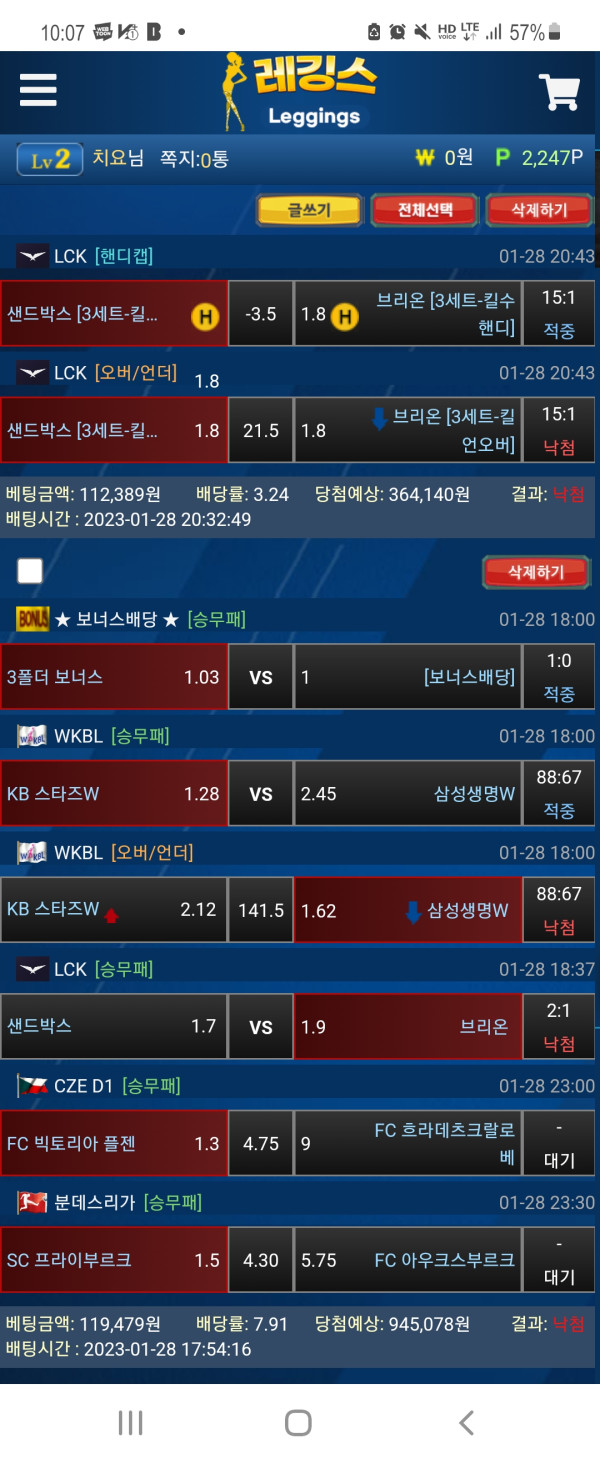Tap the top 삭제하기 delete button
Screen dimensions: 600x1464
coord(539,210)
